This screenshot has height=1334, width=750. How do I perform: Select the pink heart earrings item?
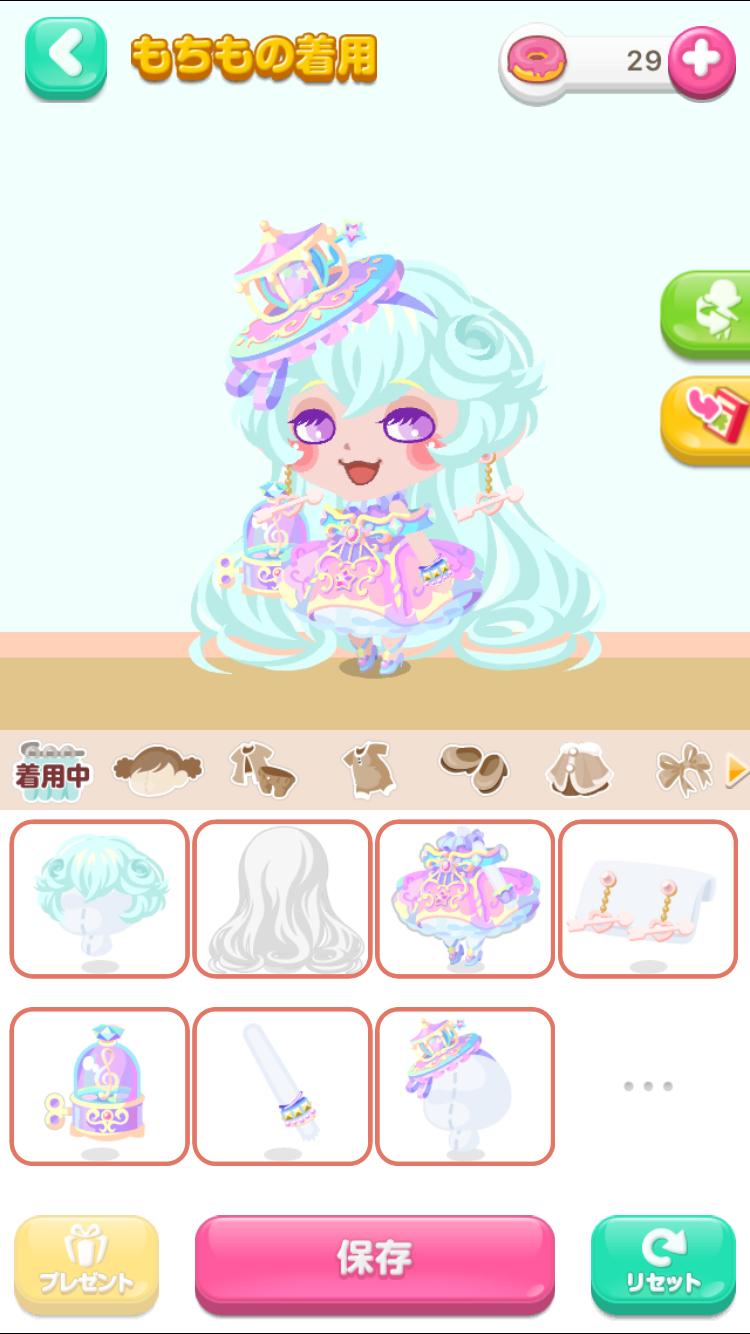pos(648,898)
